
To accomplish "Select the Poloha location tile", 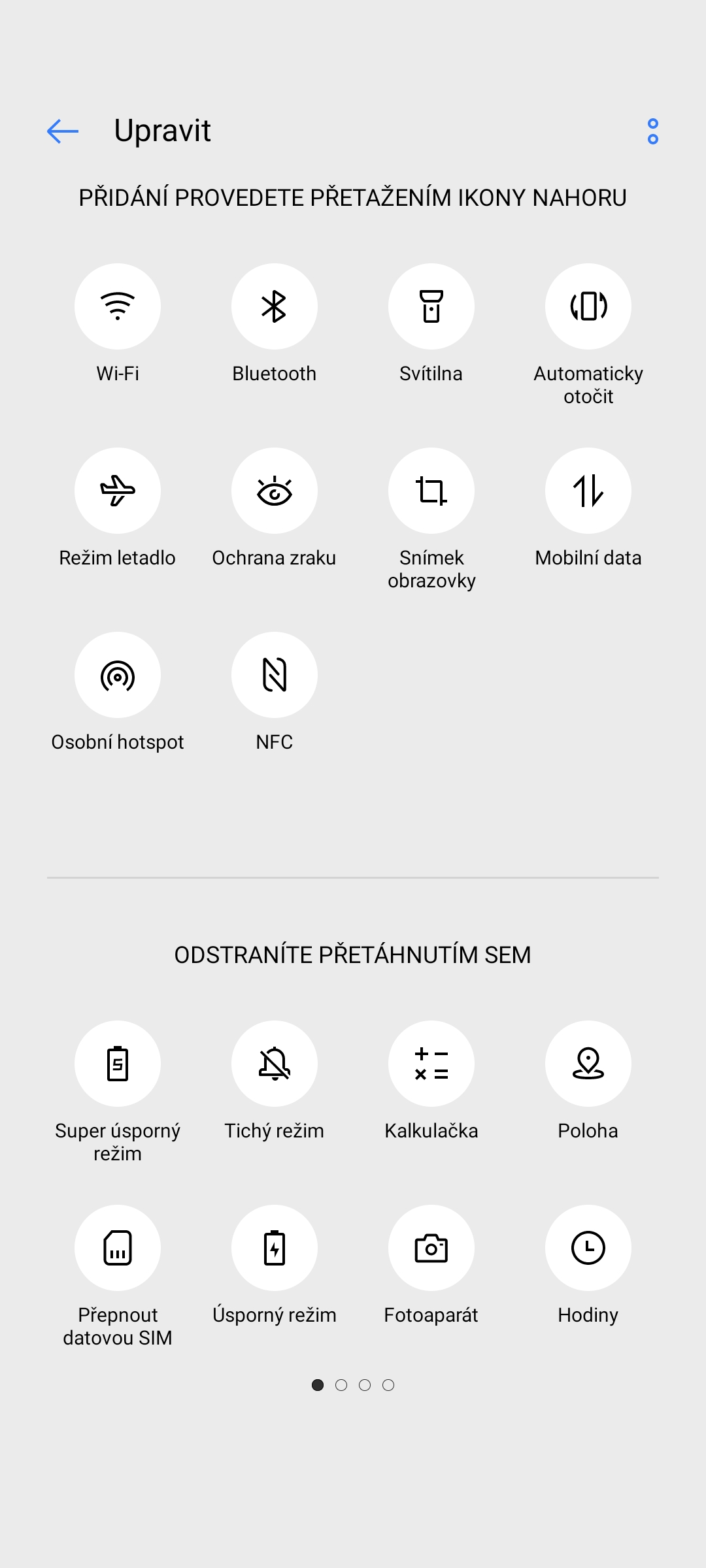I will [x=588, y=1064].
